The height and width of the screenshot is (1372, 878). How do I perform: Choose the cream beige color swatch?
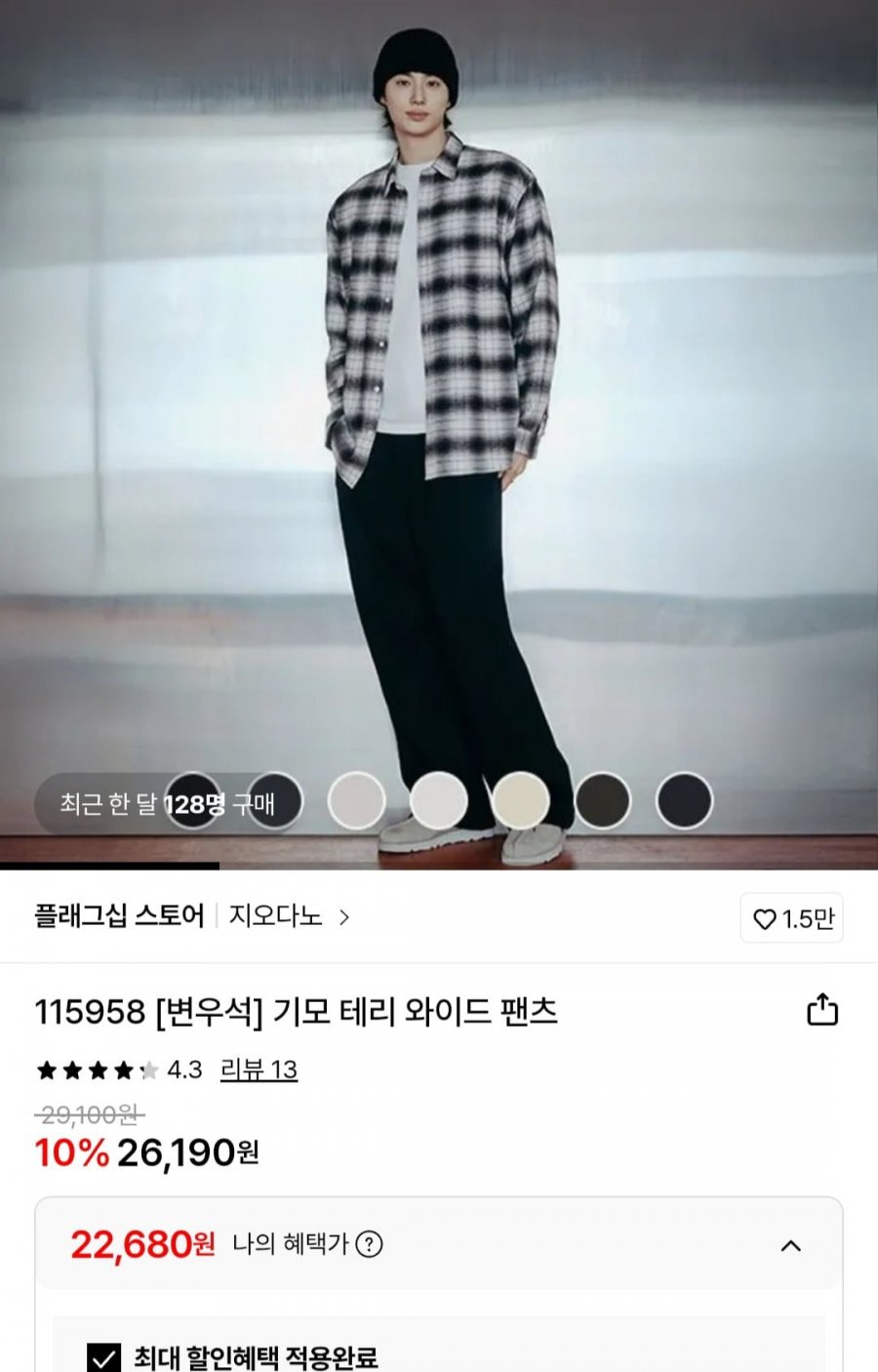click(x=521, y=801)
